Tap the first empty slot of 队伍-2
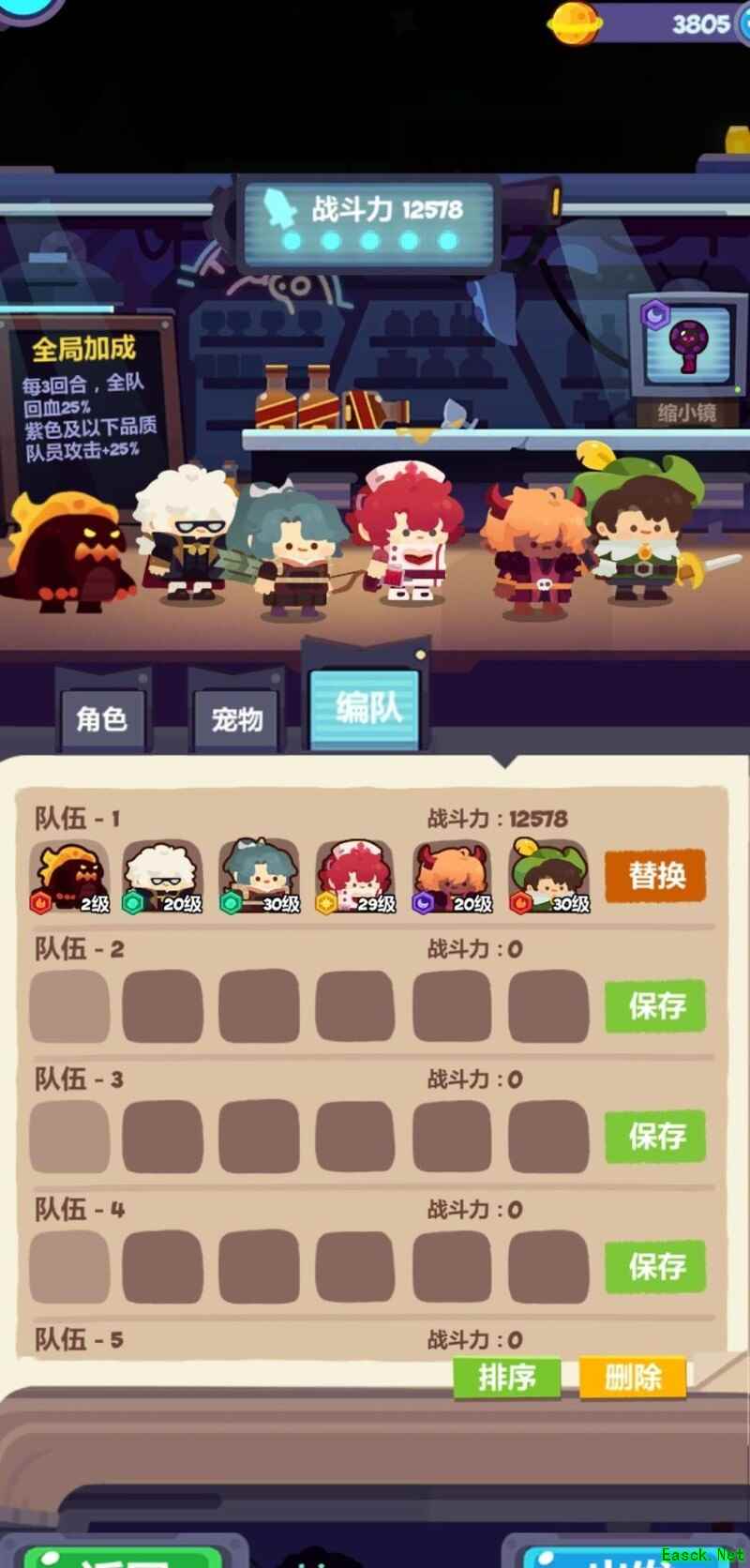The height and width of the screenshot is (1568, 750). tap(70, 1007)
